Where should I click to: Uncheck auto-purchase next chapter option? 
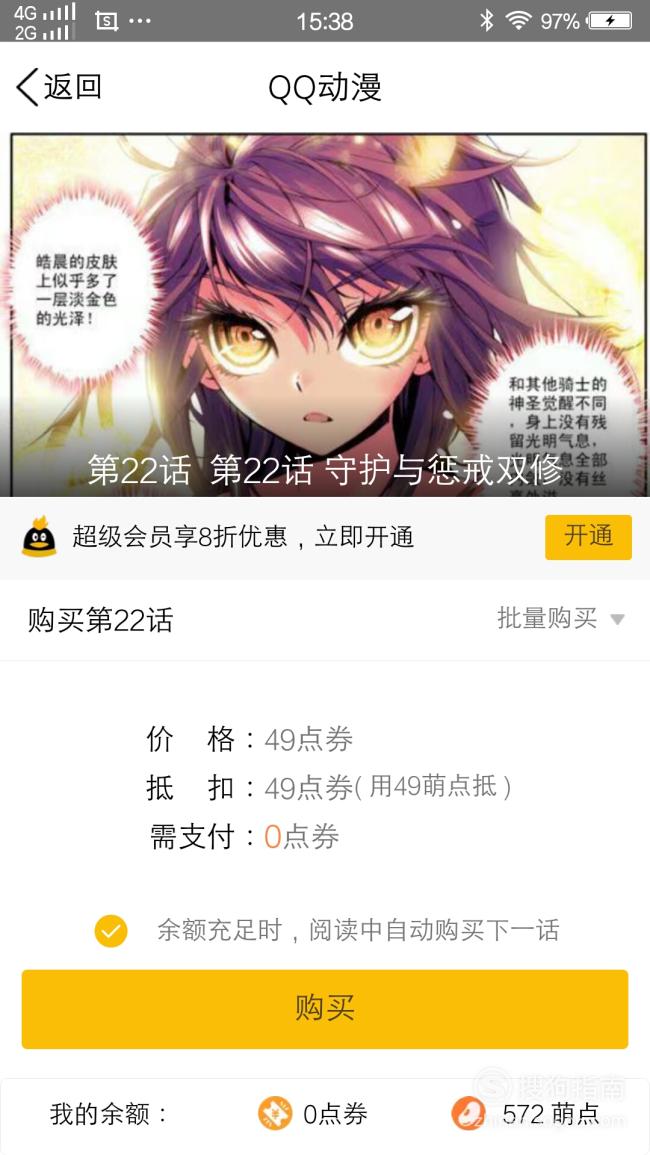pyautogui.click(x=111, y=930)
